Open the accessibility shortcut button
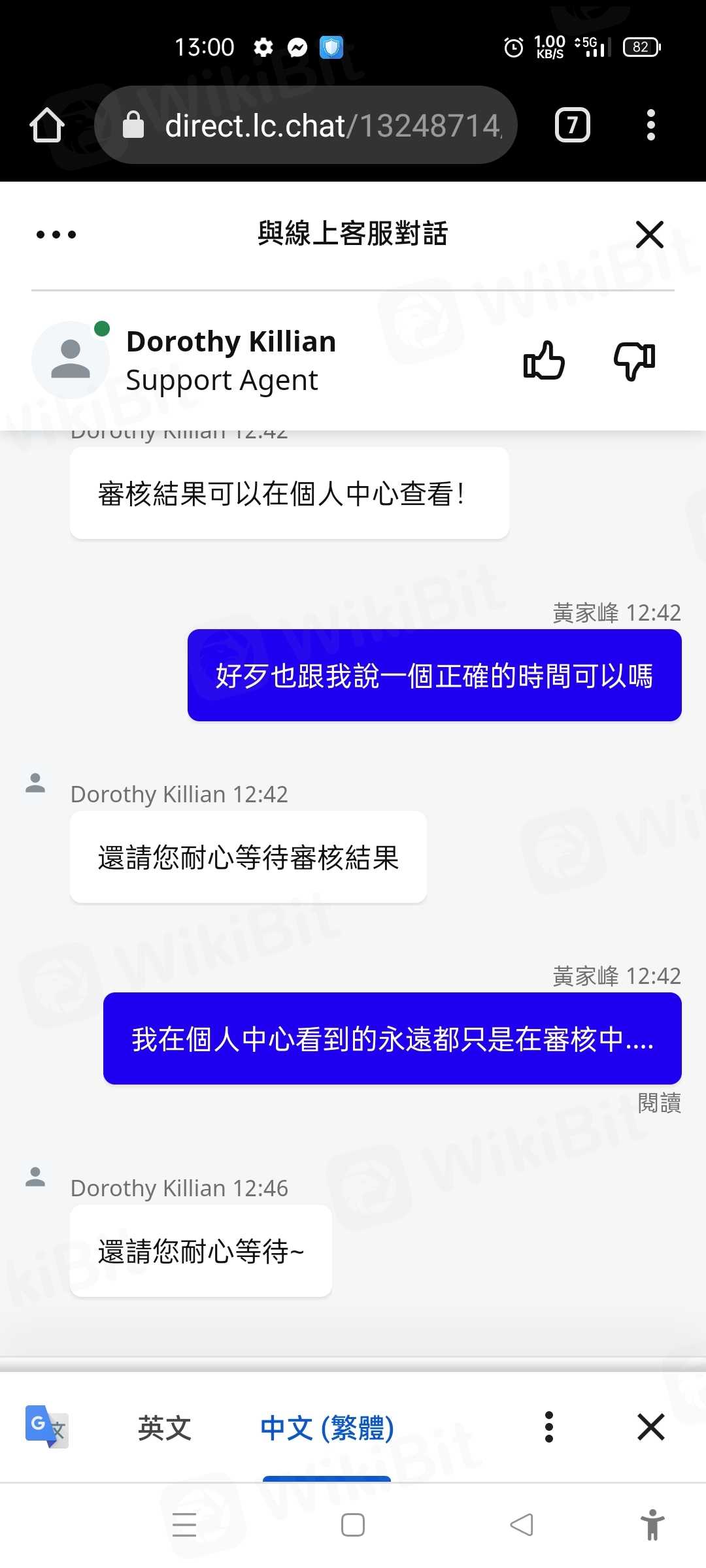Image resolution: width=706 pixels, height=1568 pixels. tap(652, 1525)
